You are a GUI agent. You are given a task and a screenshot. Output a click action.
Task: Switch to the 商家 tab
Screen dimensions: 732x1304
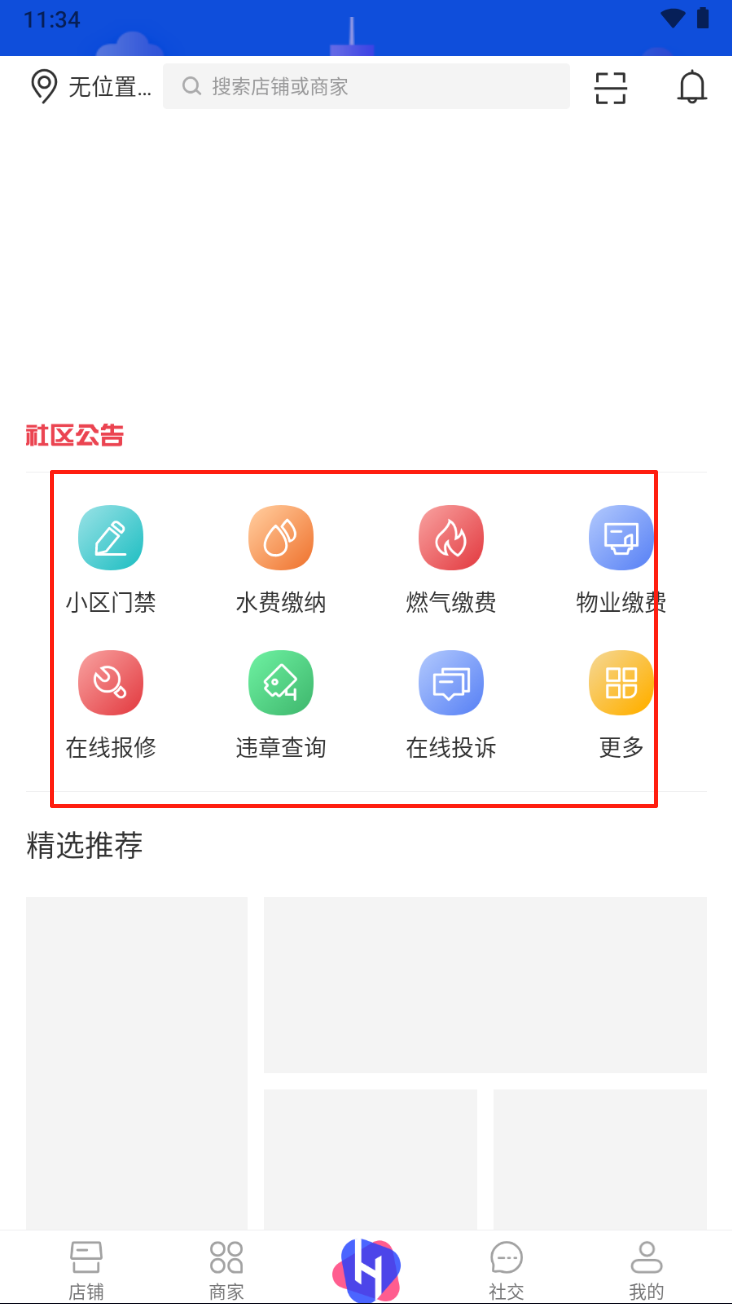(x=227, y=1269)
